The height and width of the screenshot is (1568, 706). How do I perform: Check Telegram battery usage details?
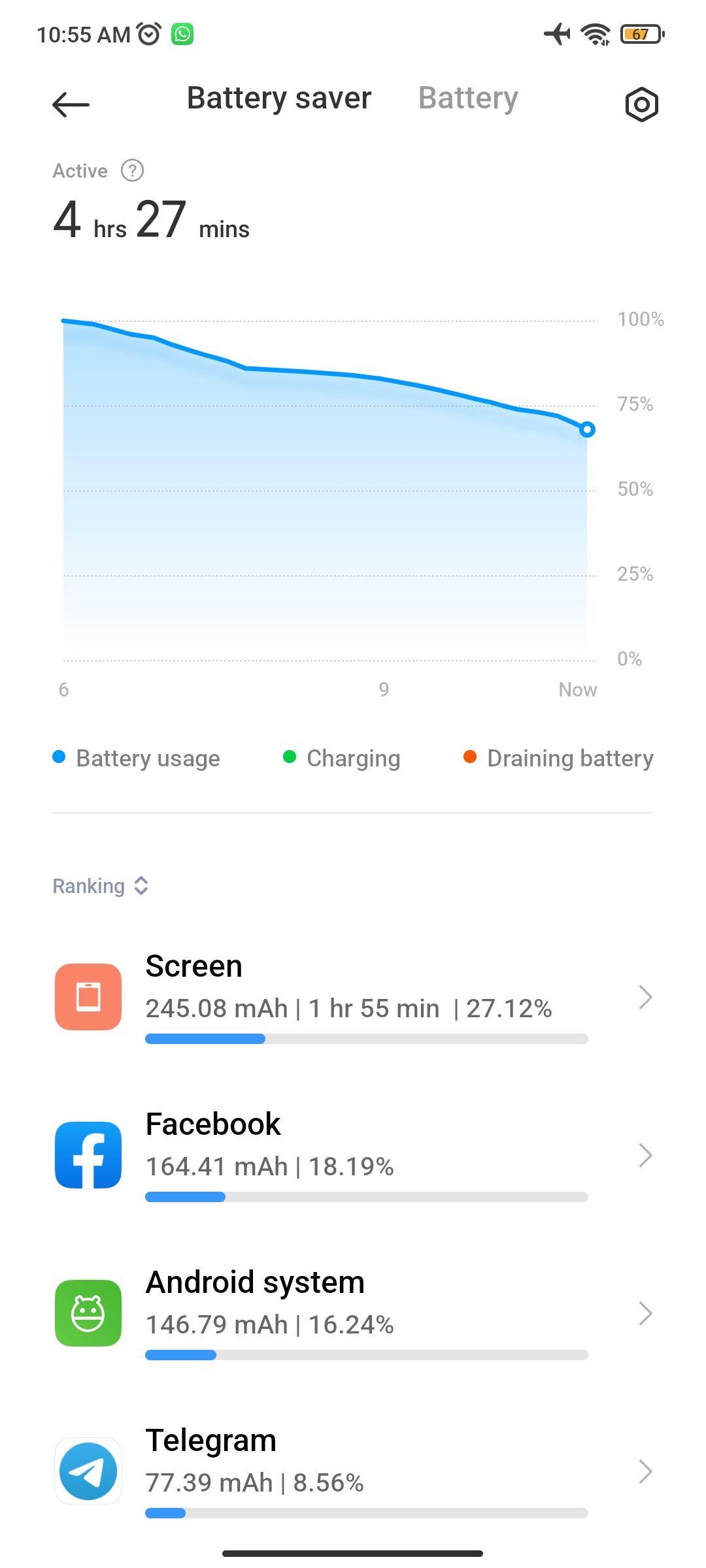tap(353, 1471)
